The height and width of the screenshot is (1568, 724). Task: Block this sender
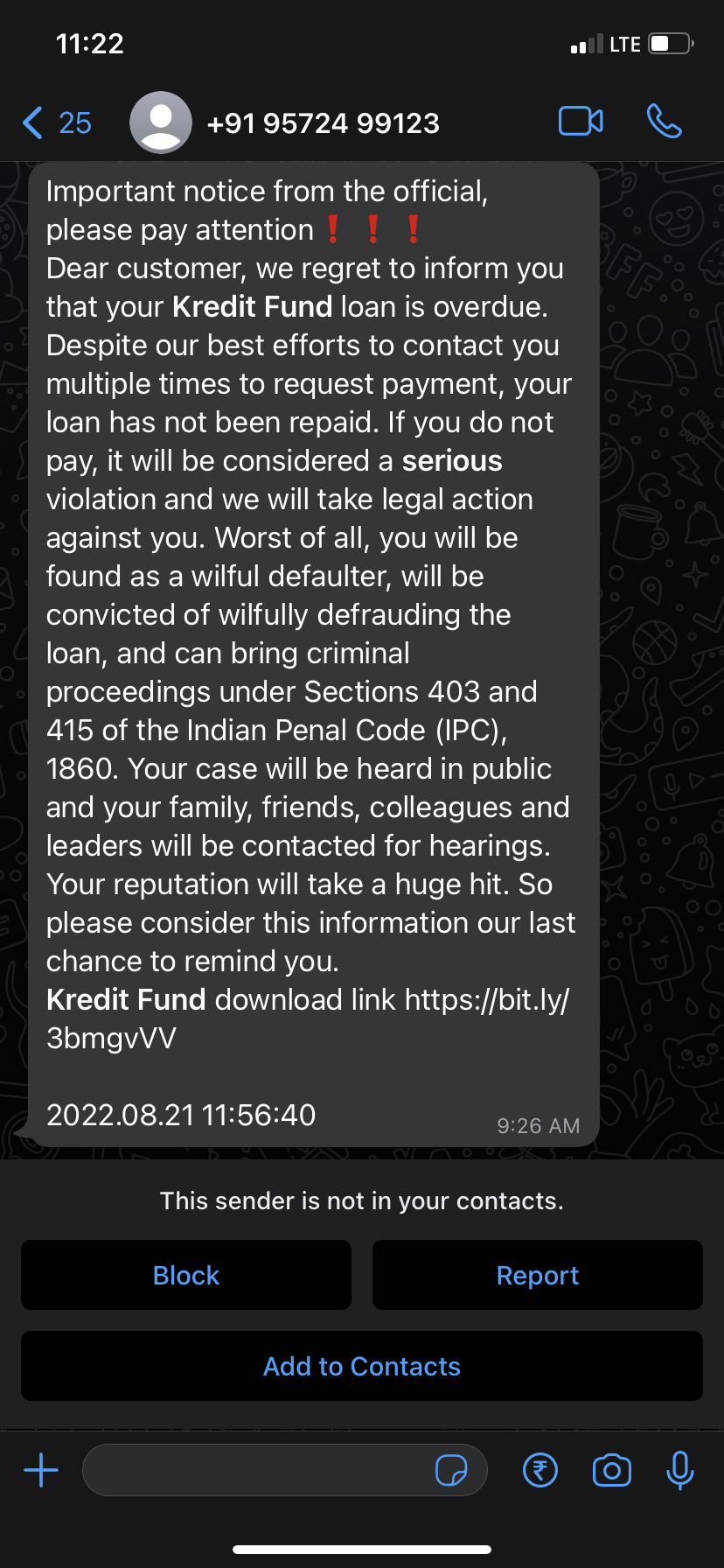186,1275
